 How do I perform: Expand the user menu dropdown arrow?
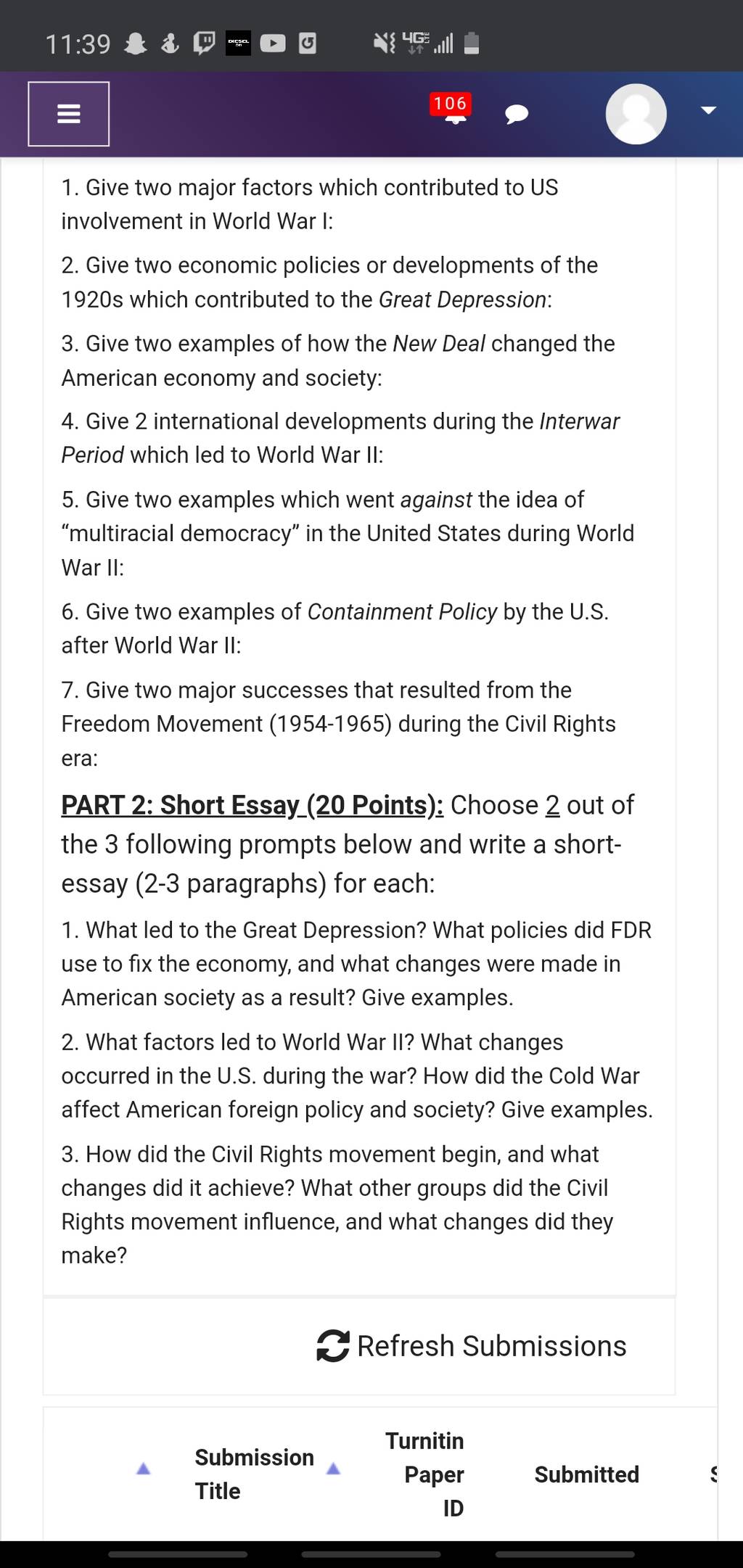pos(708,111)
